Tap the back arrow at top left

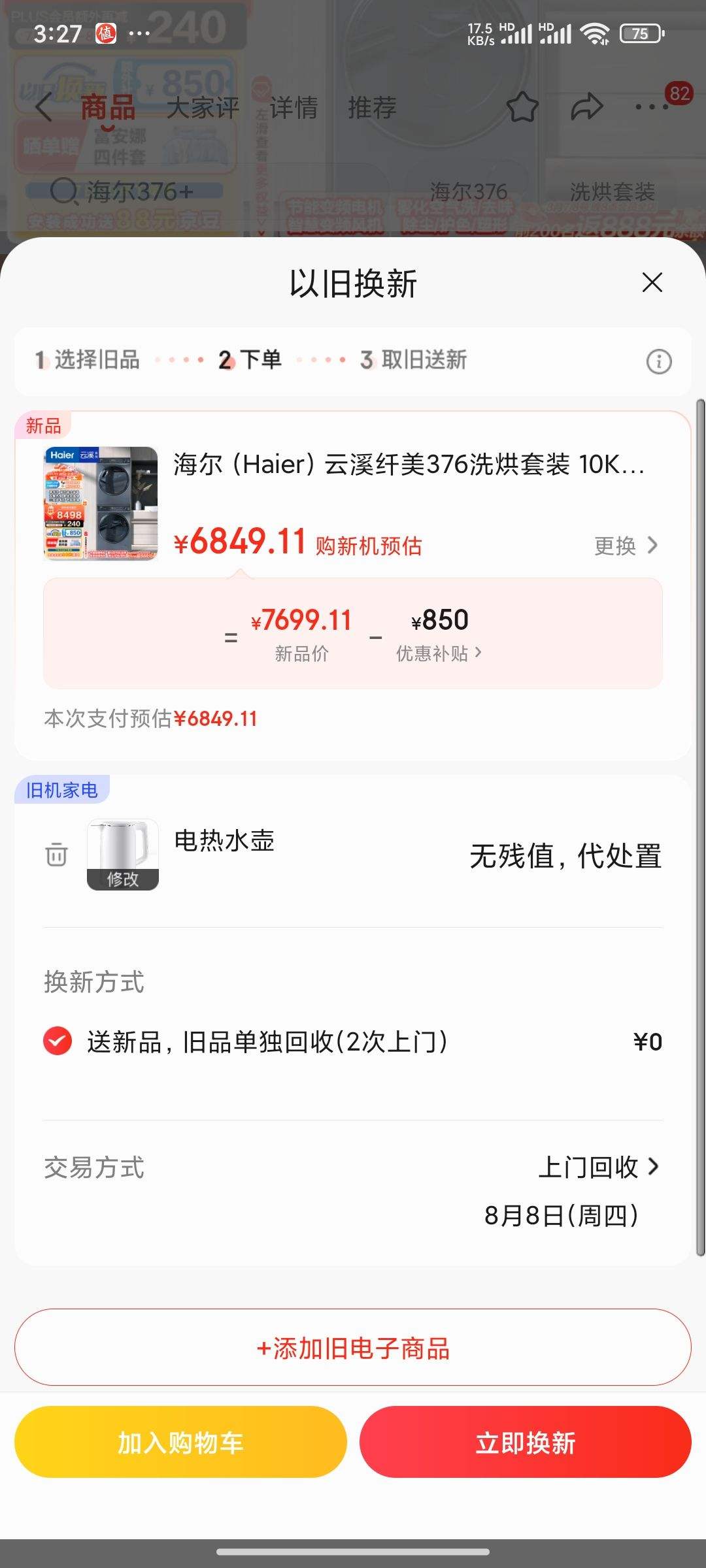click(x=44, y=106)
